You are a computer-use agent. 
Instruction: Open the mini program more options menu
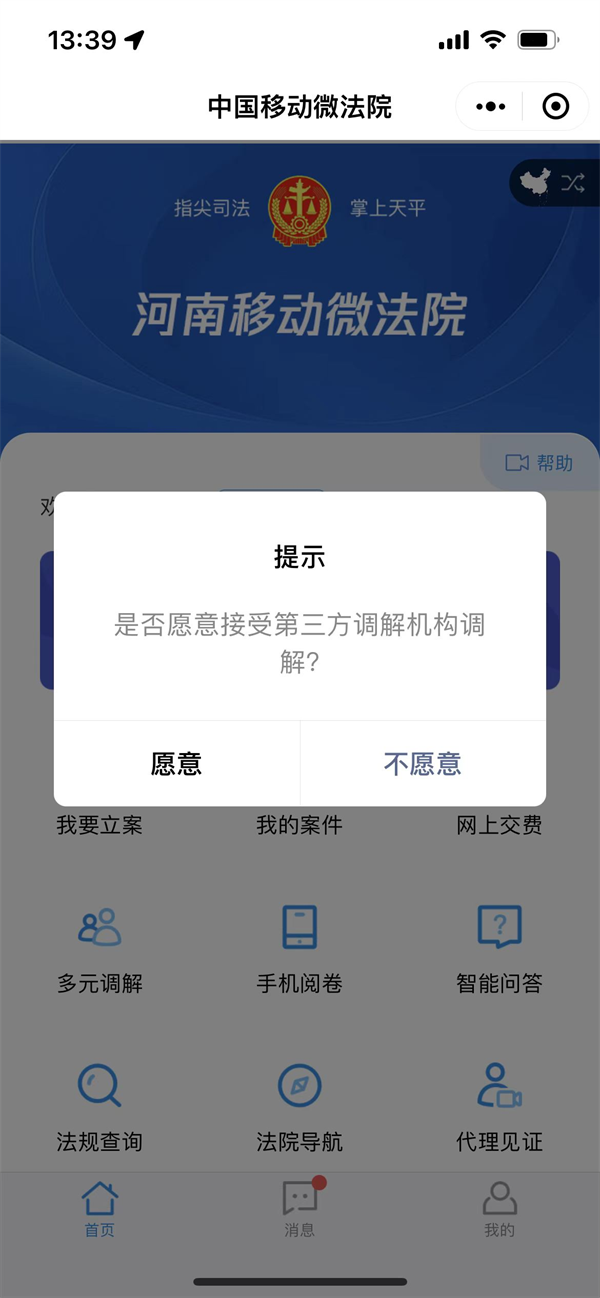pos(490,106)
